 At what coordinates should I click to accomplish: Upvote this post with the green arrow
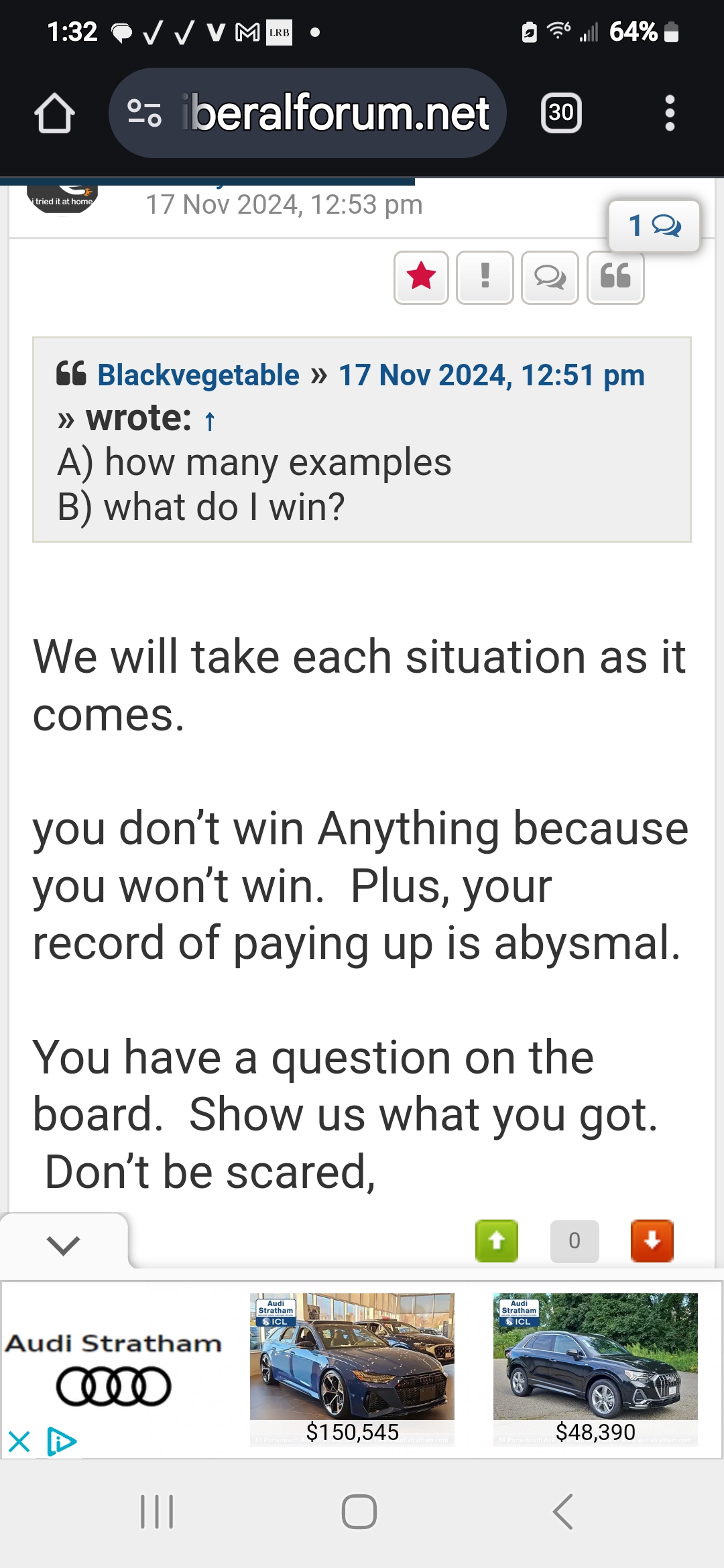point(497,1240)
